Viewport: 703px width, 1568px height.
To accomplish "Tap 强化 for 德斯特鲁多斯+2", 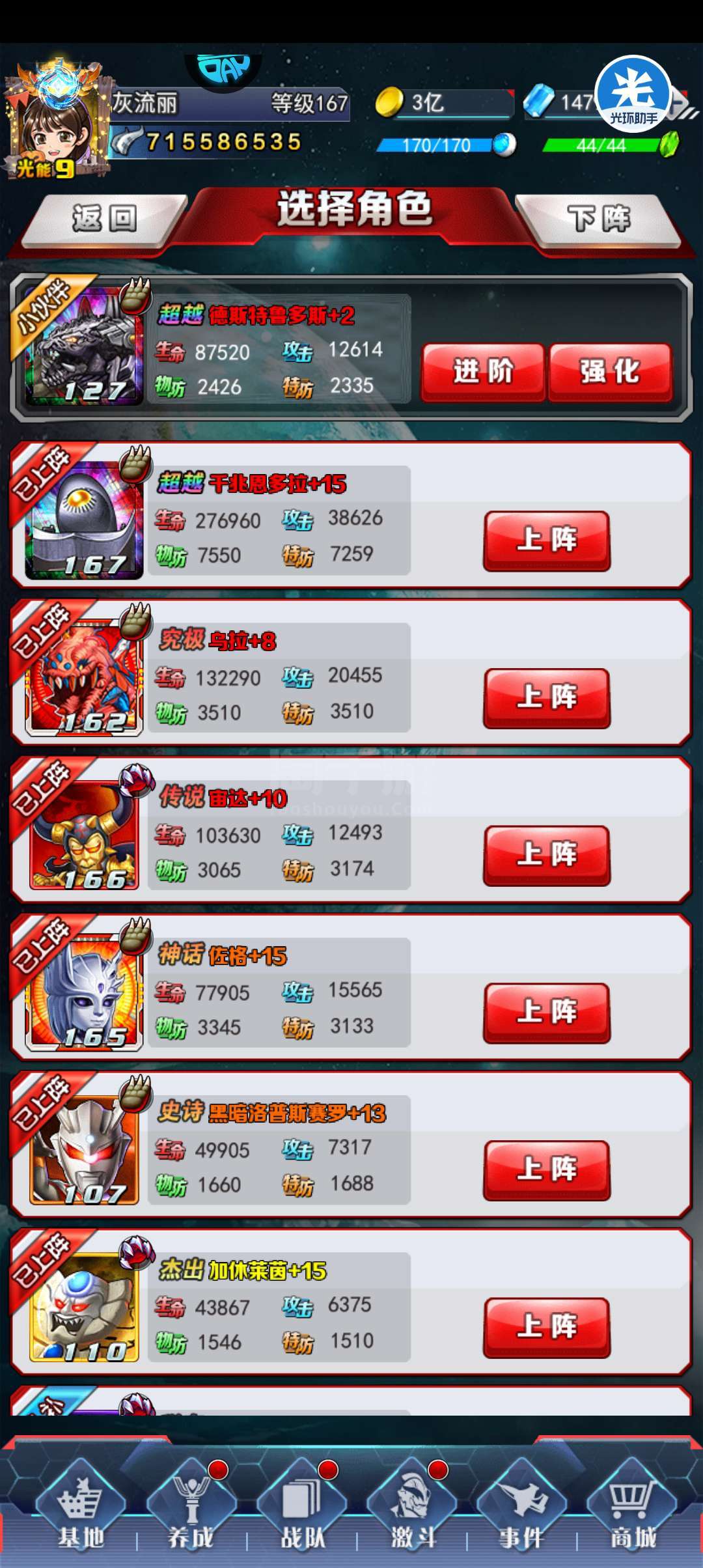I will [x=611, y=372].
